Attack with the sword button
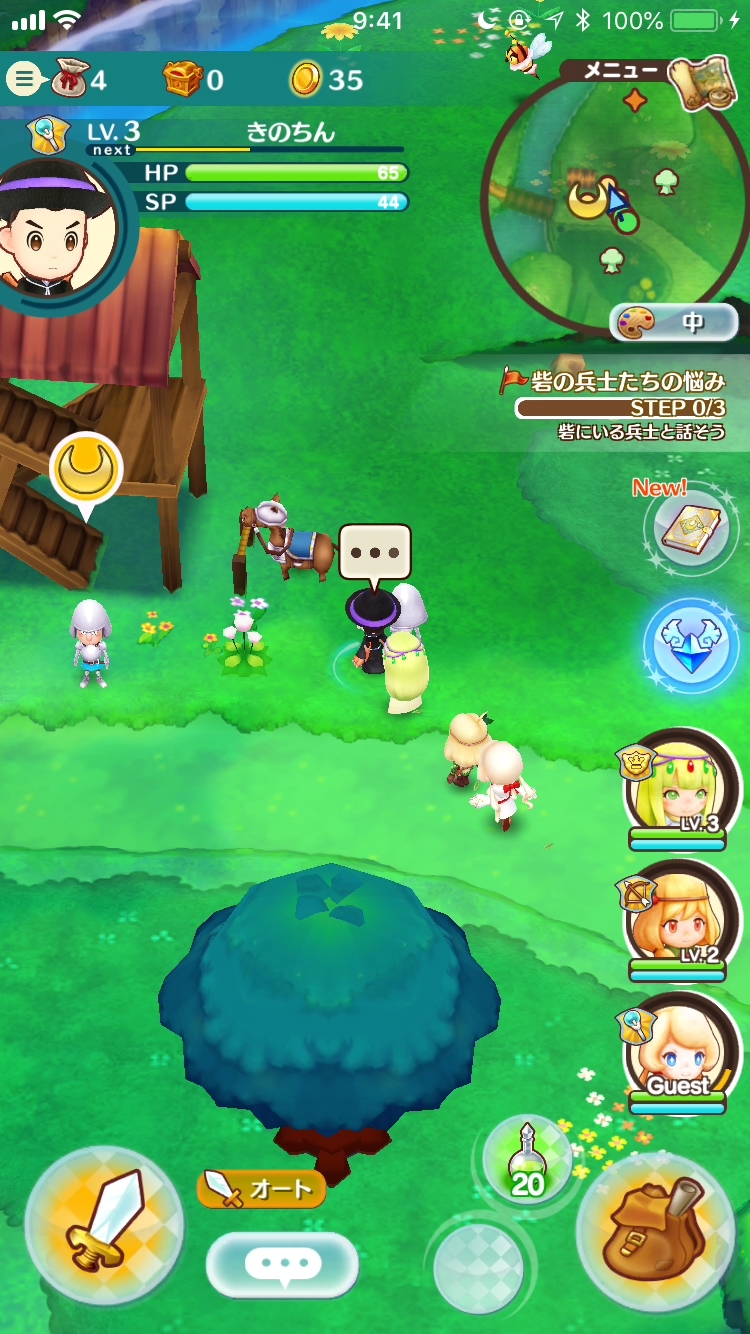 coord(104,1226)
